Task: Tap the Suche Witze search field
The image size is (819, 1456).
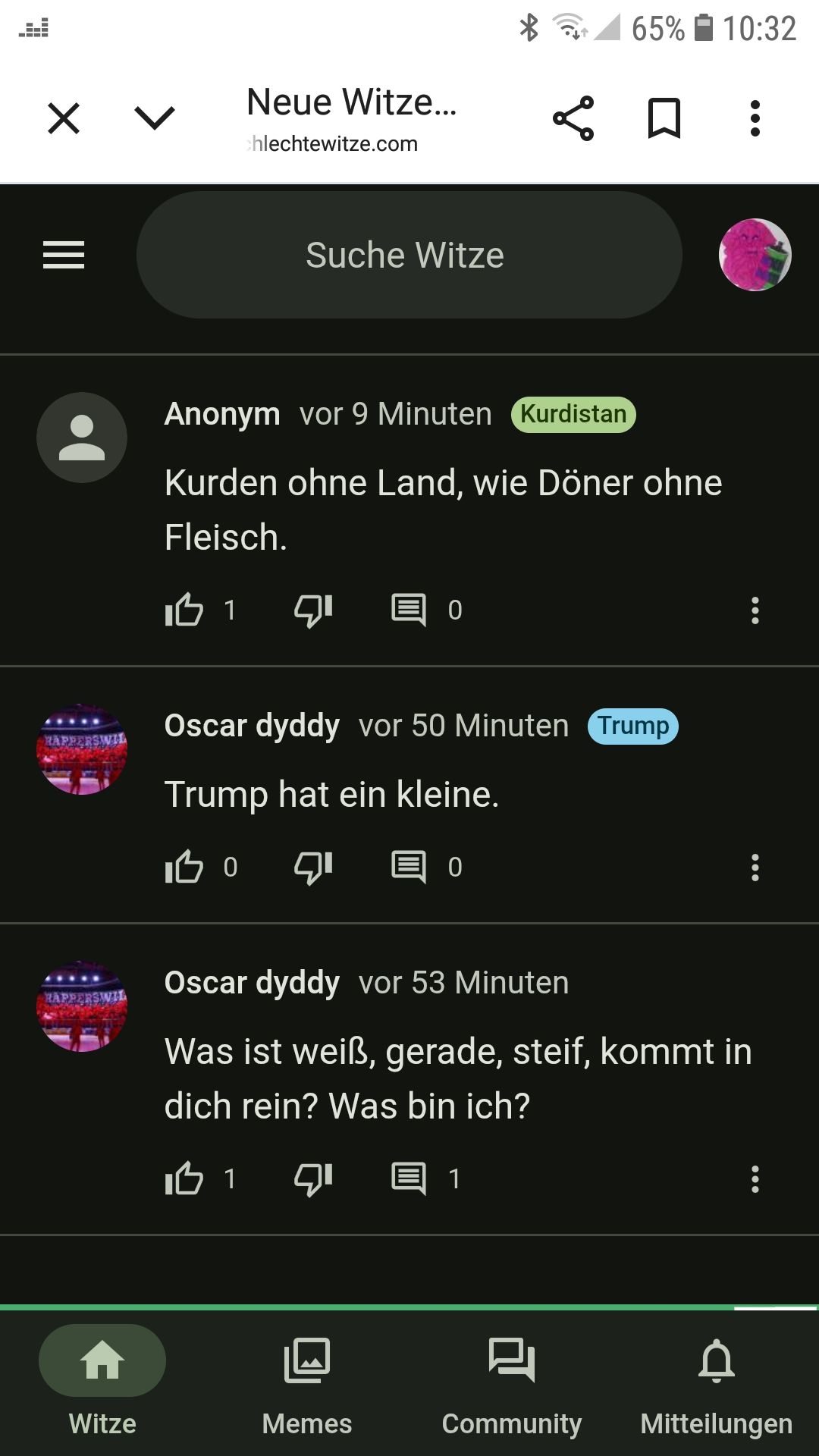Action: [409, 255]
